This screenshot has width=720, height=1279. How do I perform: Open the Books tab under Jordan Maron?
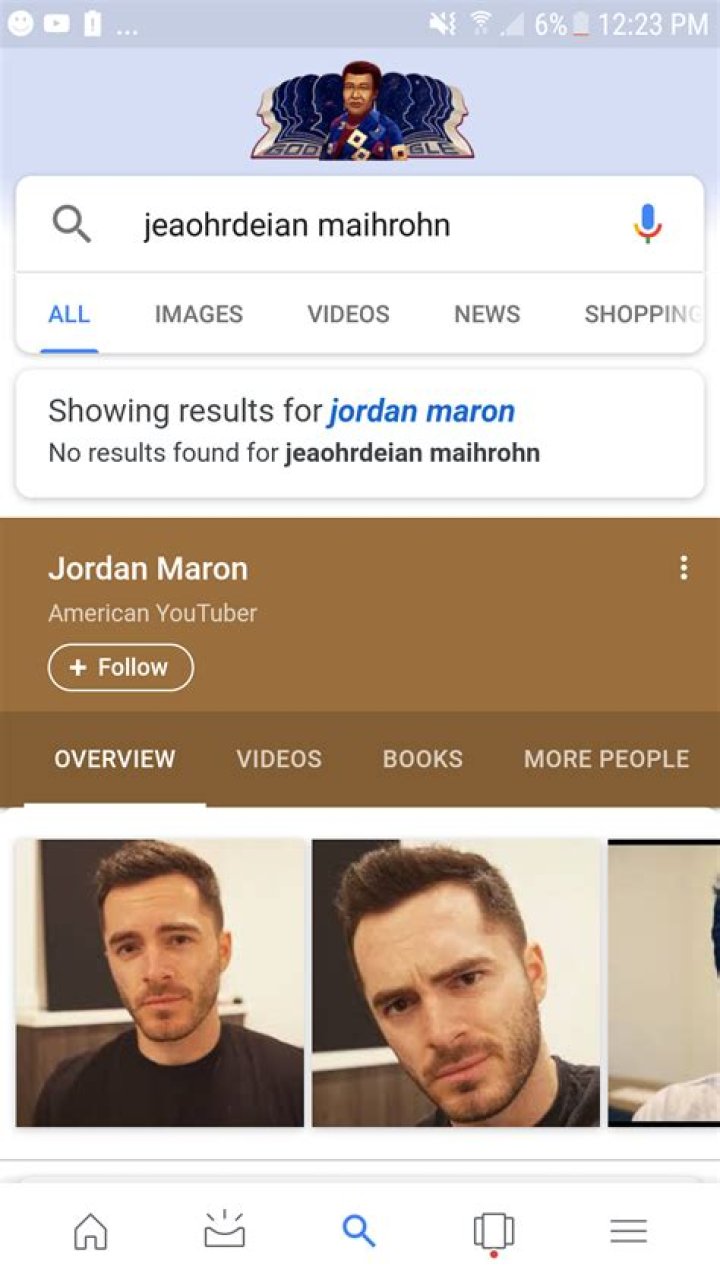[x=422, y=759]
